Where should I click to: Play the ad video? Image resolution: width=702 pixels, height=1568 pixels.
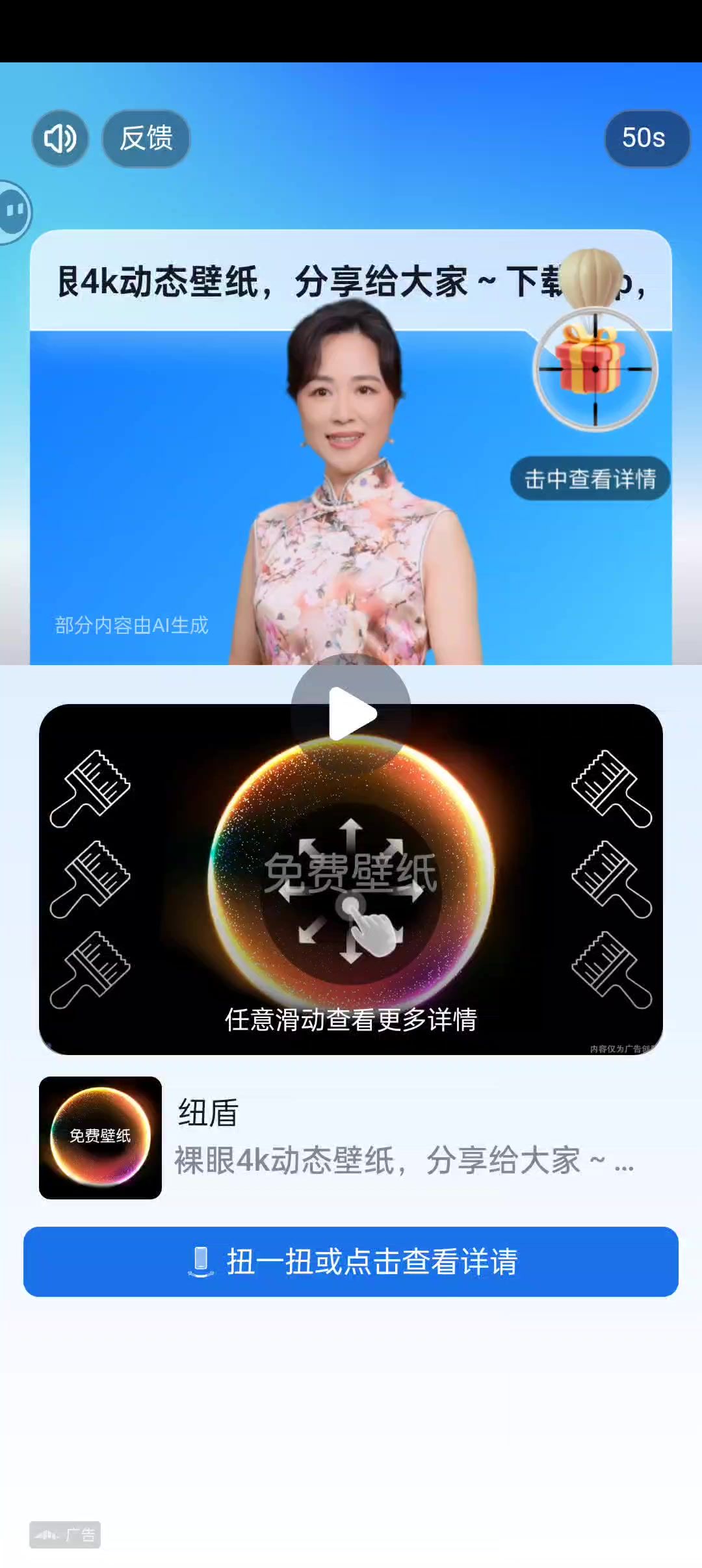click(351, 713)
